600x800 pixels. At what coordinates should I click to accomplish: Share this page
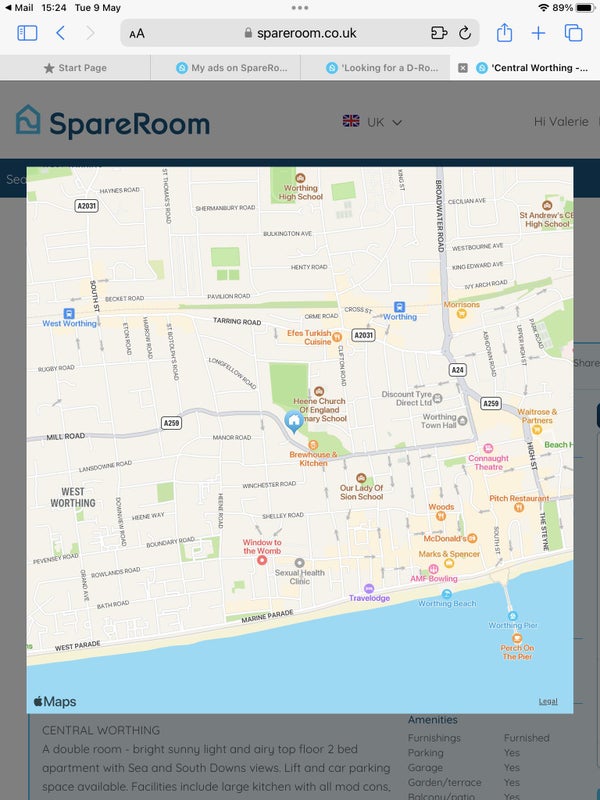[x=505, y=32]
